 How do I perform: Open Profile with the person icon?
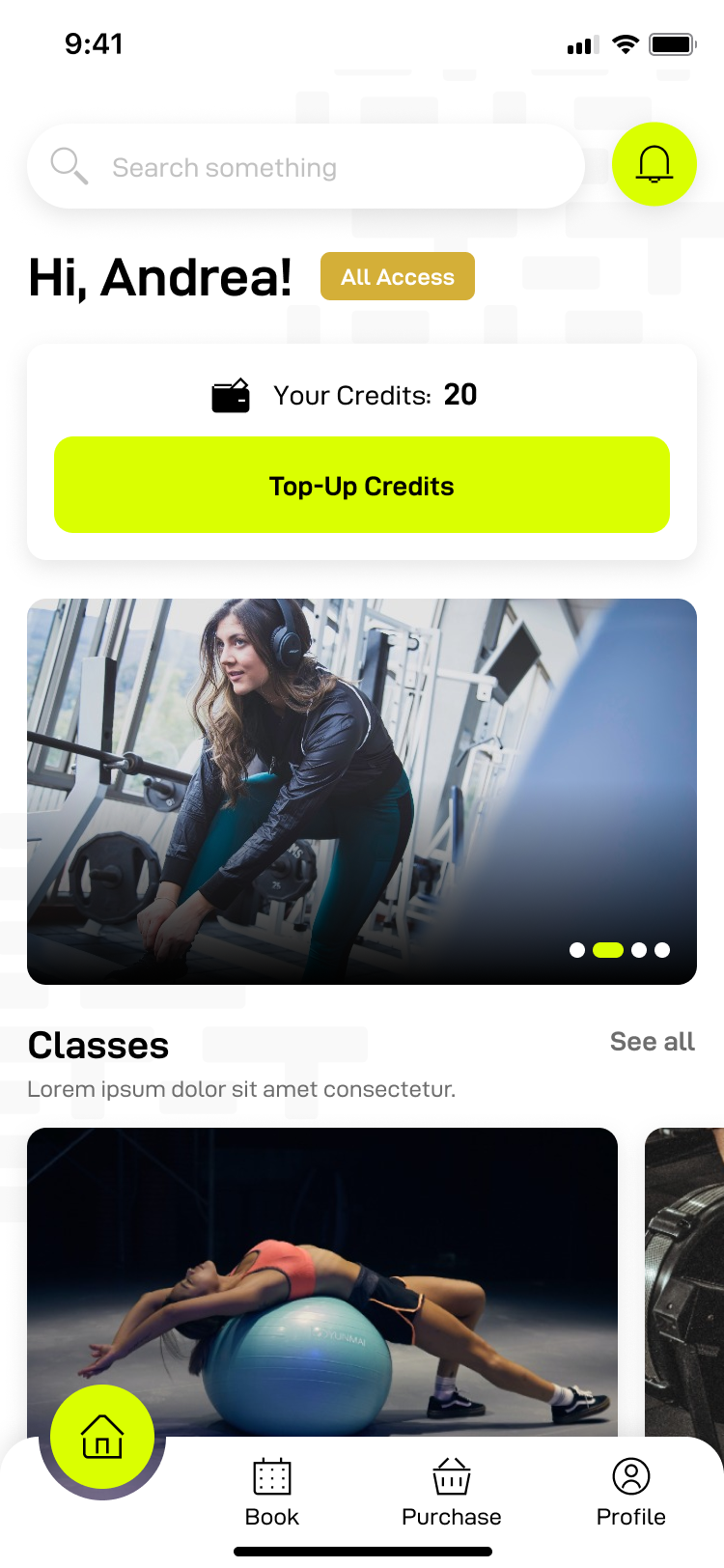(x=630, y=1475)
